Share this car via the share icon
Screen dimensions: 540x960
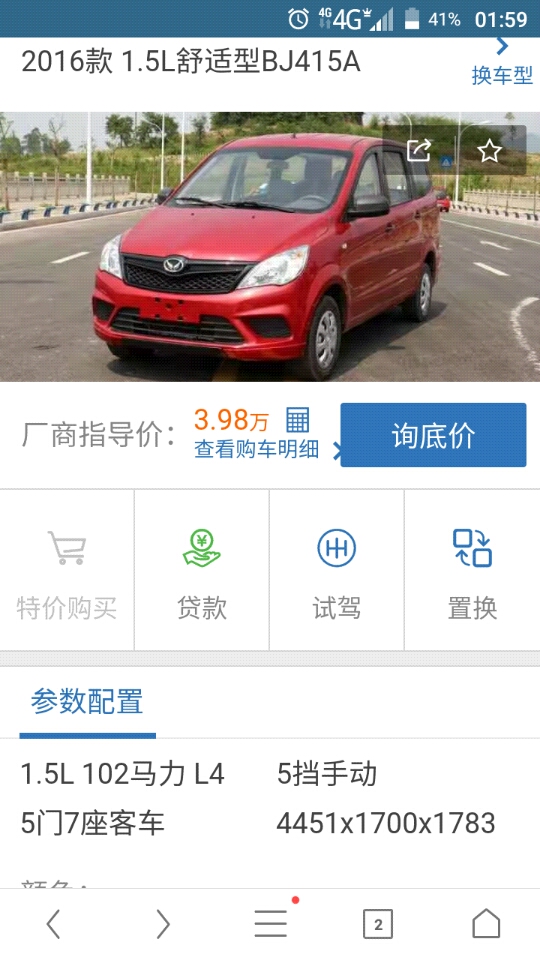[419, 150]
